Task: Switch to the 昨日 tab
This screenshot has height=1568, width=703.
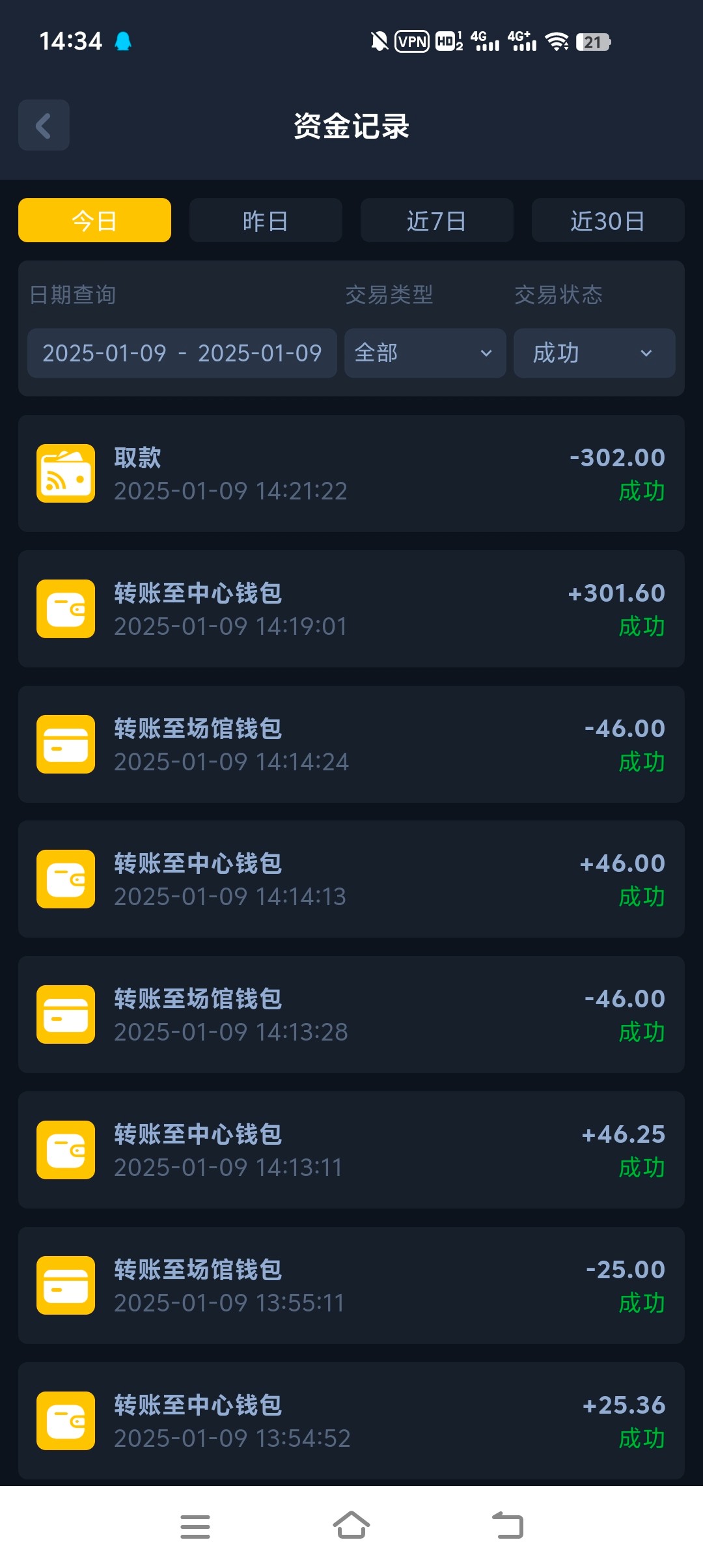Action: point(266,221)
